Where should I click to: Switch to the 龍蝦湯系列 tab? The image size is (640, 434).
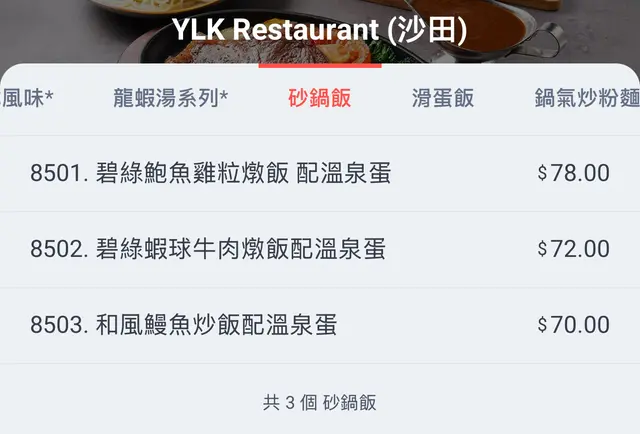pyautogui.click(x=170, y=99)
